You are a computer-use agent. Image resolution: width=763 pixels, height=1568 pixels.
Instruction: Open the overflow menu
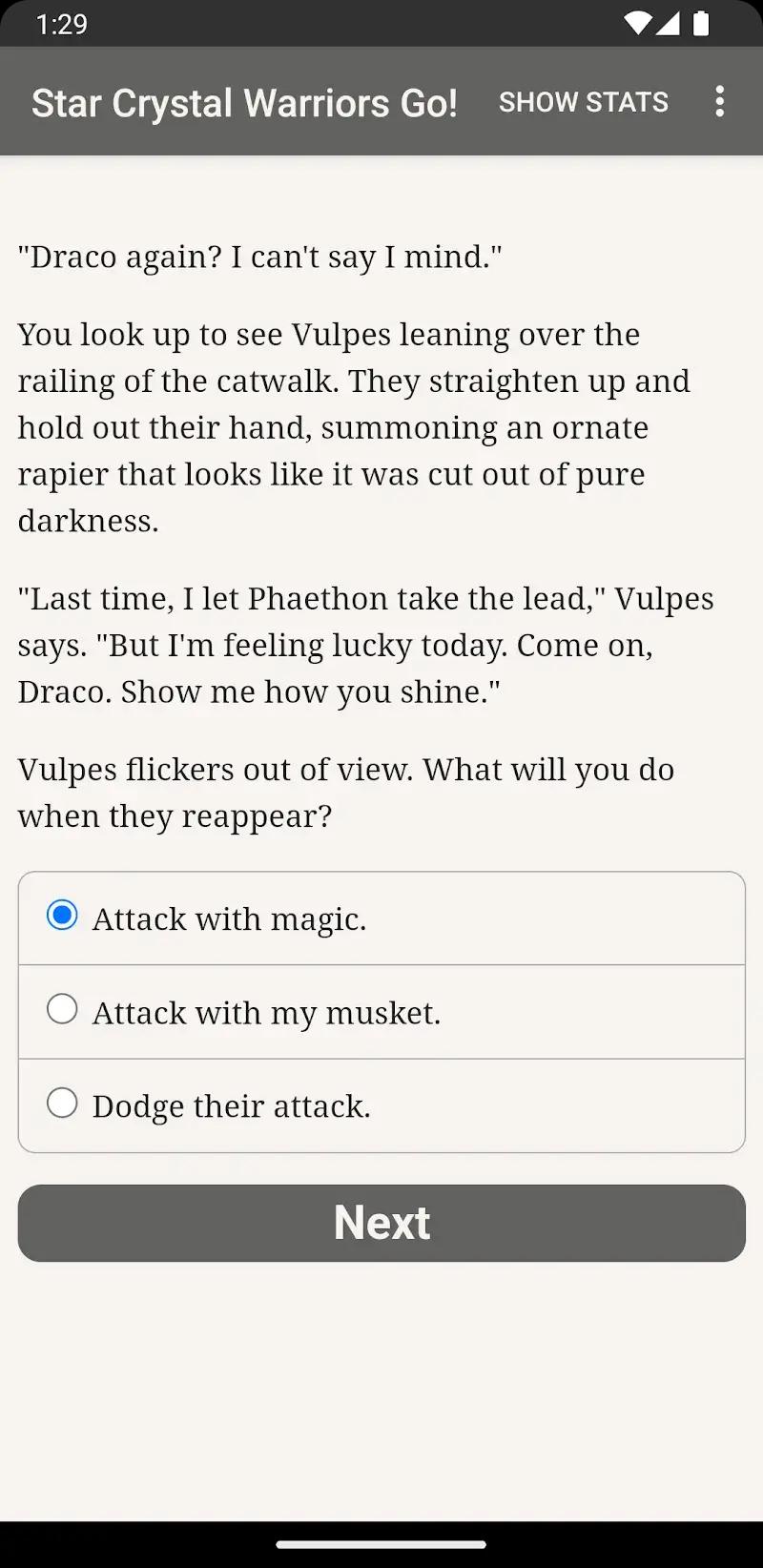[719, 102]
